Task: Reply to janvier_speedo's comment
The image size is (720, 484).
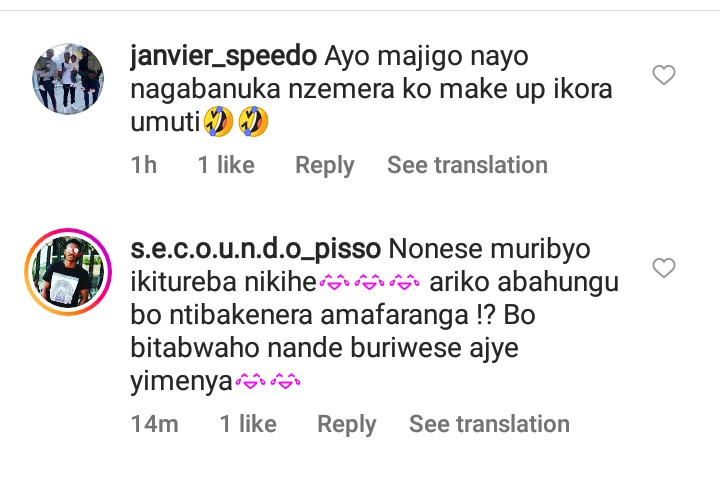Action: 324,165
